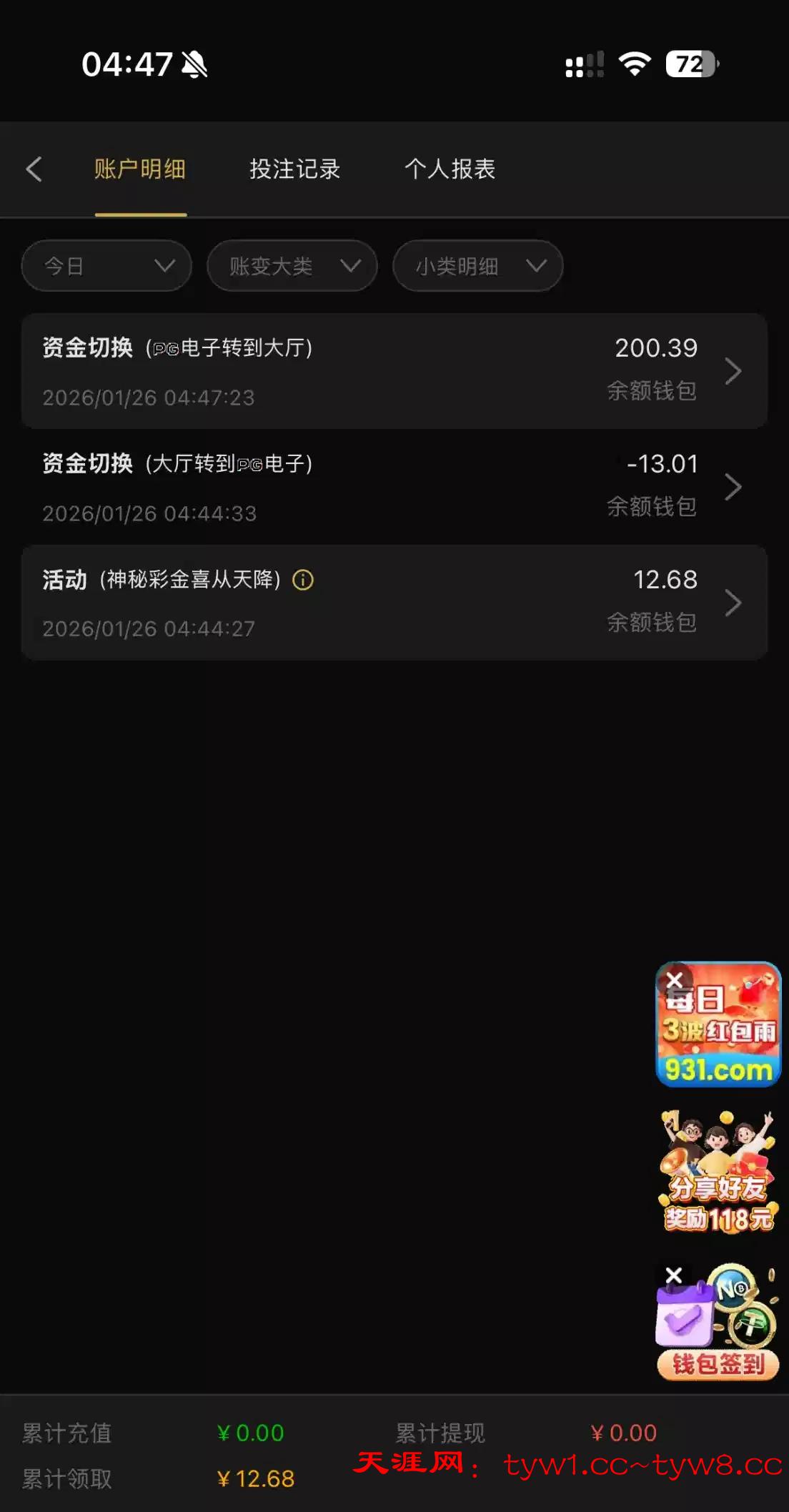789x1512 pixels.
Task: Expand the 小类明细 filter dropdown
Action: 477,266
